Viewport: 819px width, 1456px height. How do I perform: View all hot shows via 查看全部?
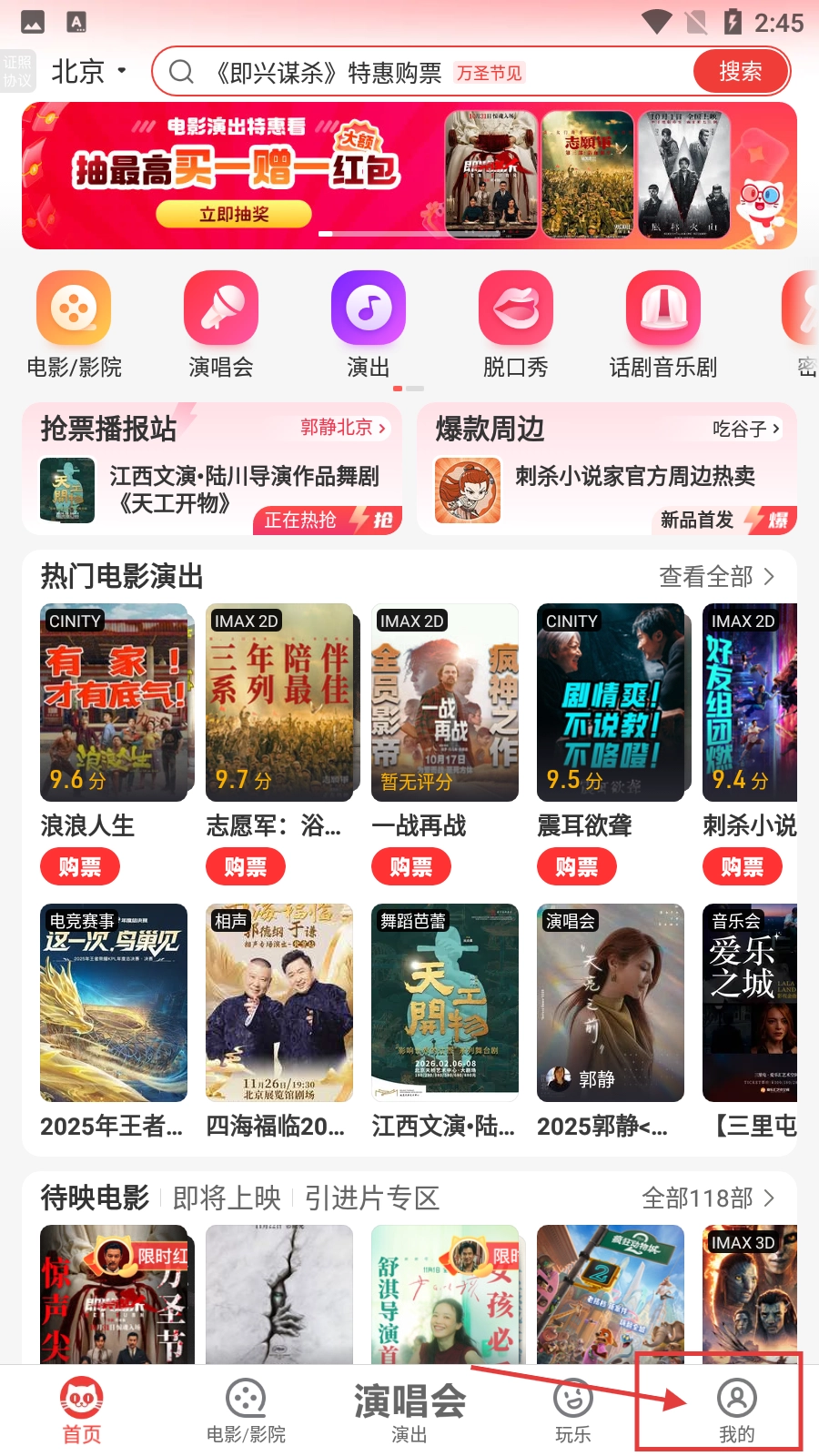pos(716,576)
